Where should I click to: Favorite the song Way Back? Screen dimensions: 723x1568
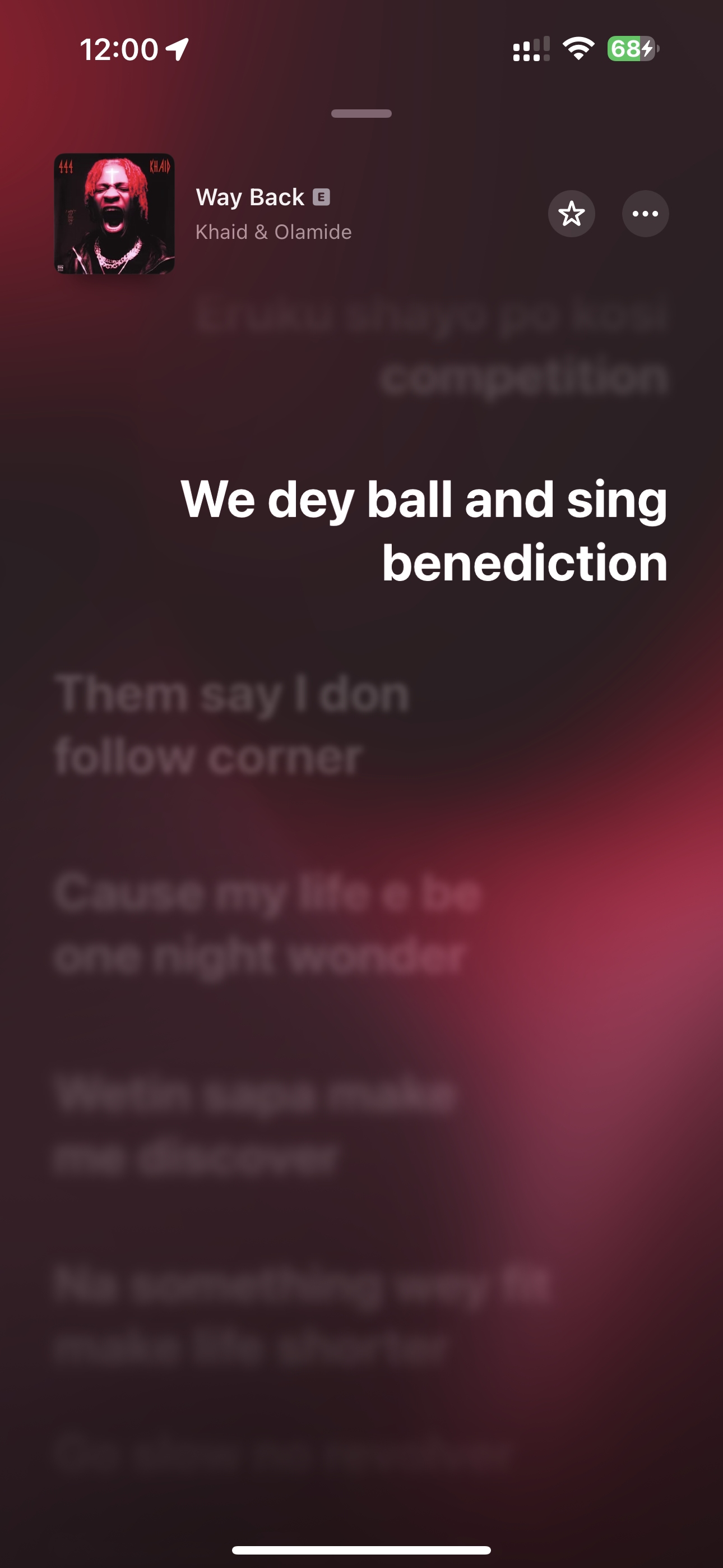point(571,214)
